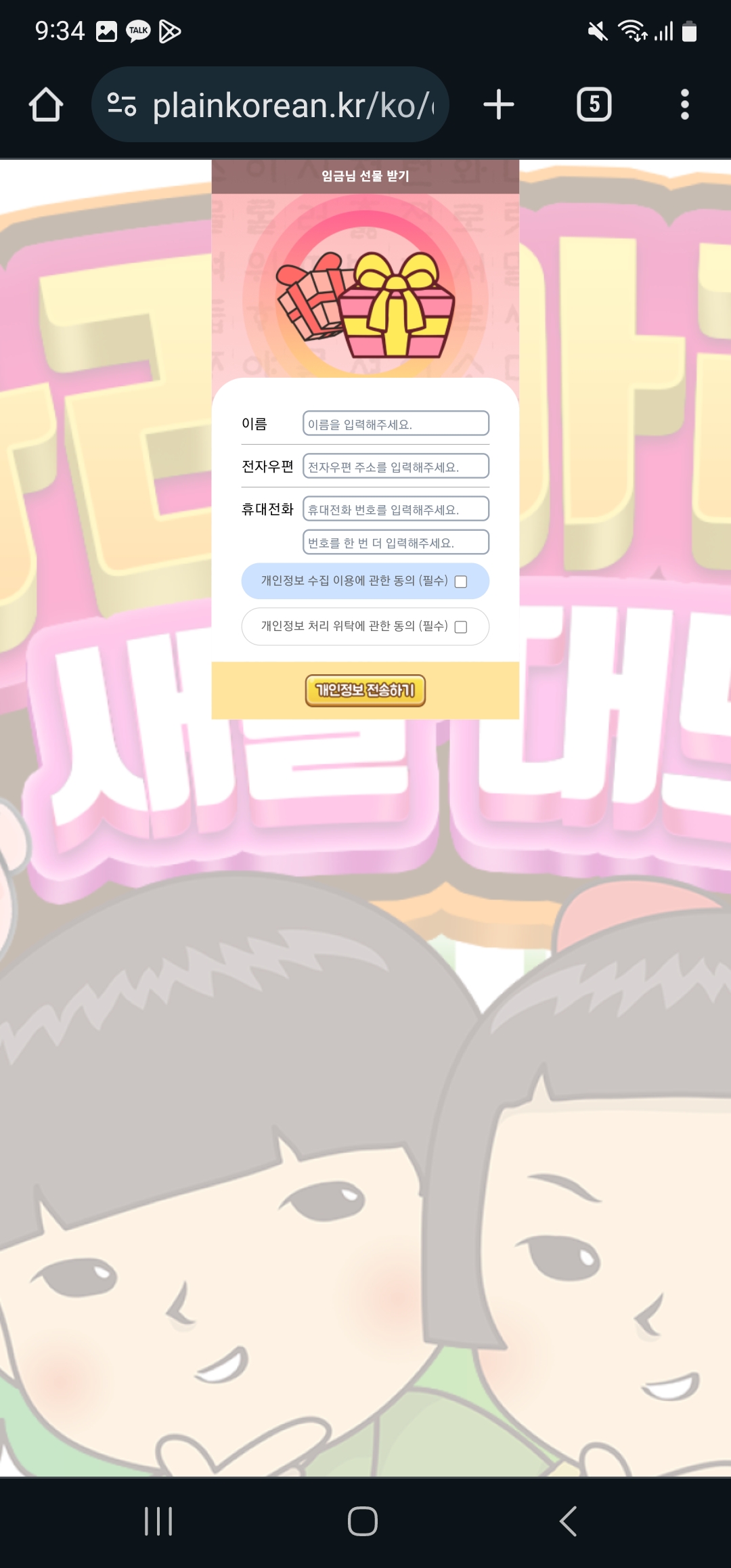Check 개인정보 처리 위탁에 관한 동의 box

coord(461,627)
